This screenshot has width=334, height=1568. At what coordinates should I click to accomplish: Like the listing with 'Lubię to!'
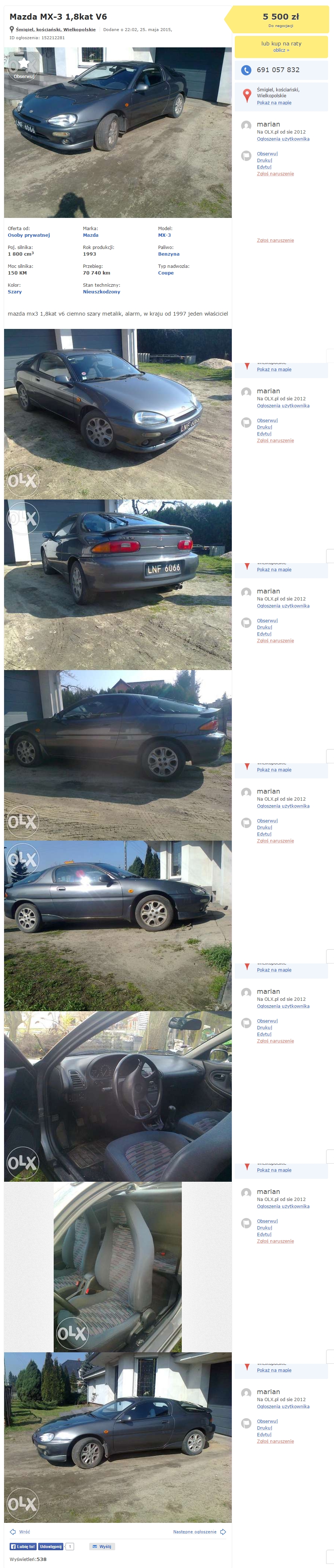click(23, 1546)
